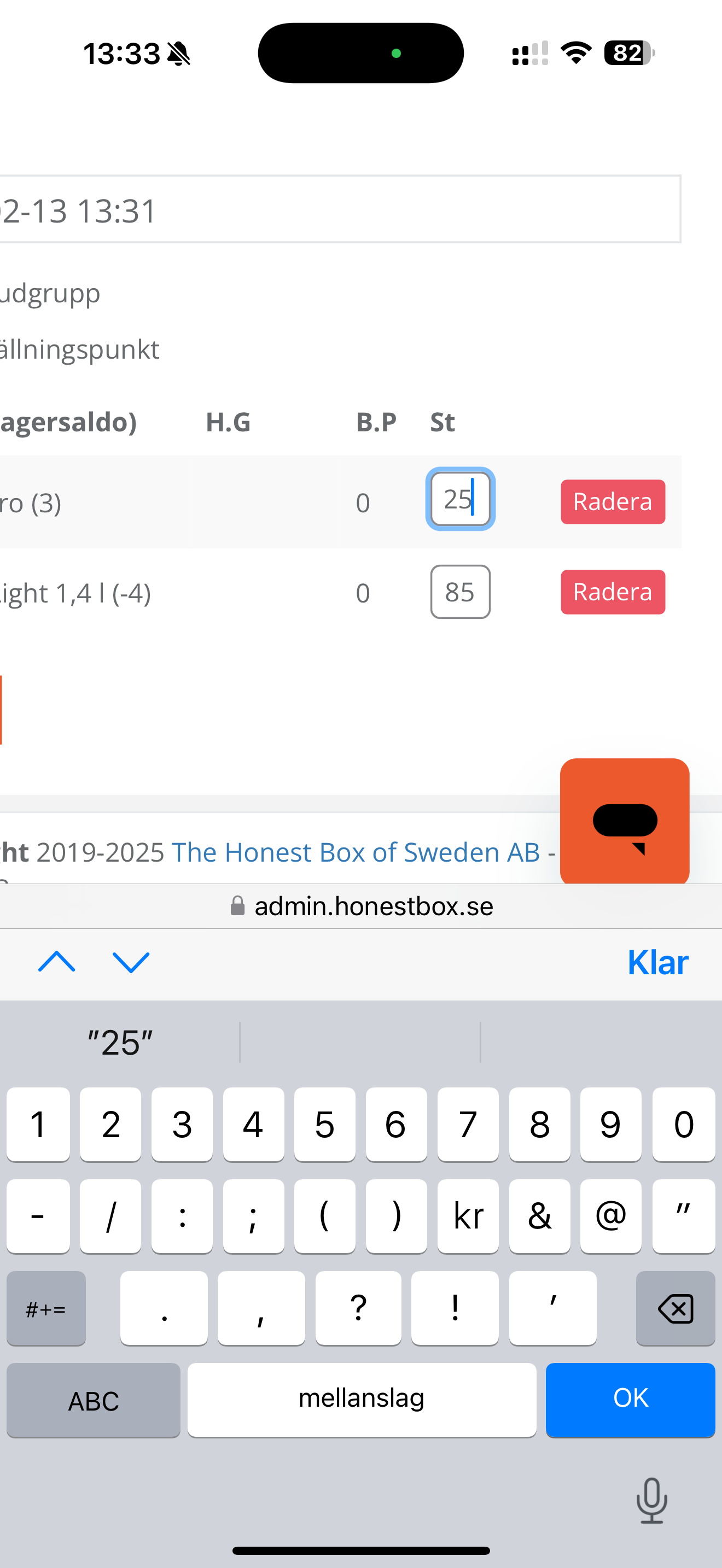
Task: Switch keyboard to ABC letters
Action: 93,1400
